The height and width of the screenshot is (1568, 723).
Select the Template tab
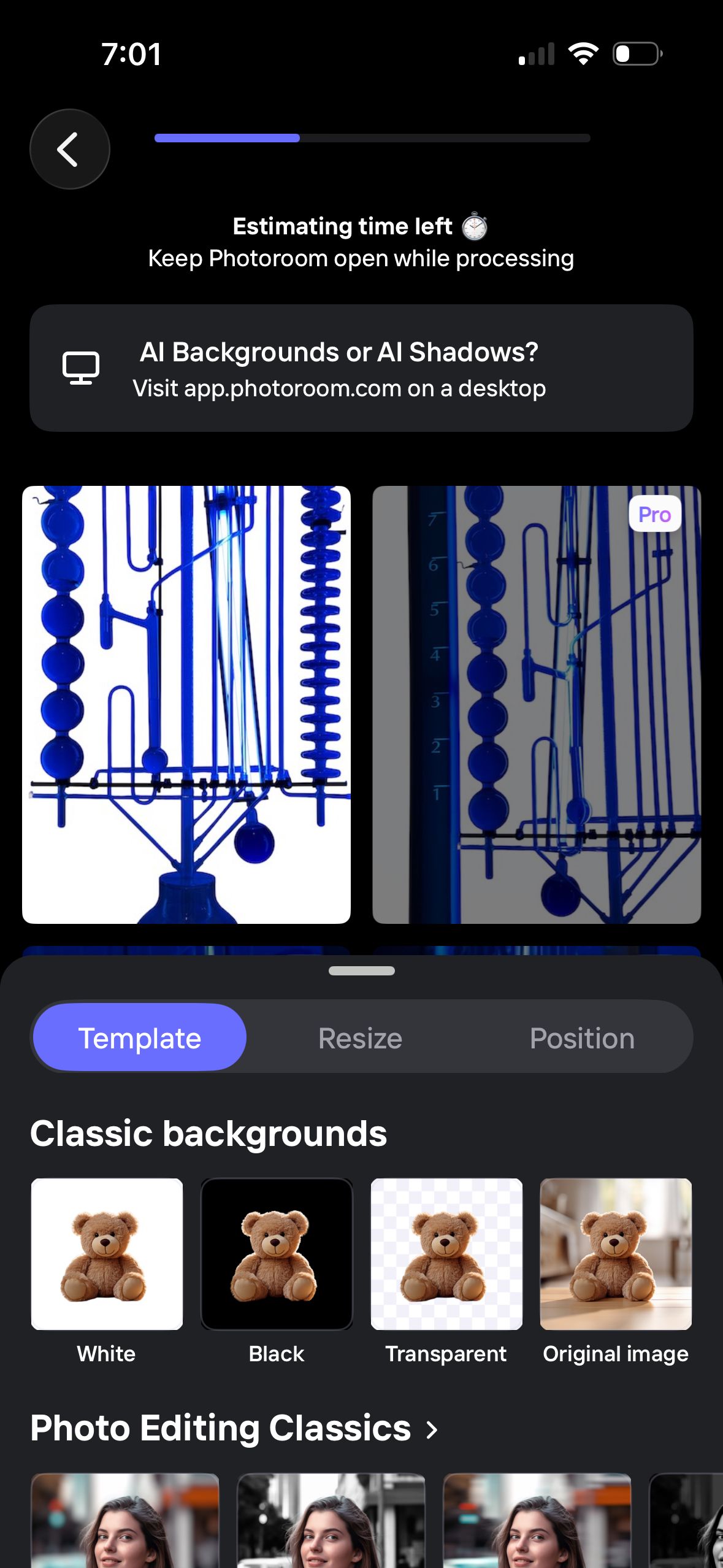[138, 1037]
